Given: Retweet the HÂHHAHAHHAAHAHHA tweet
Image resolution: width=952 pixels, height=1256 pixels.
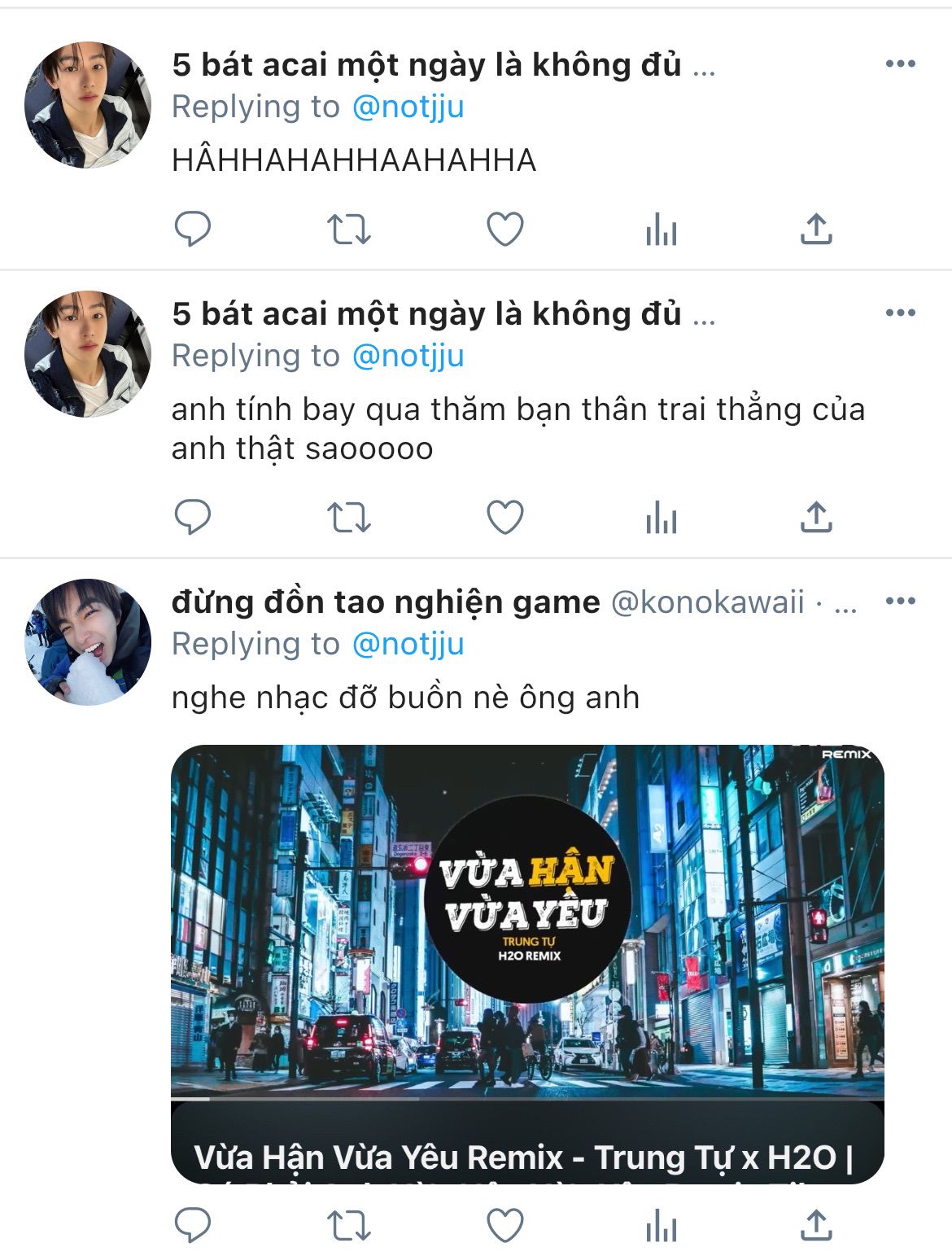Looking at the screenshot, I should click(348, 229).
